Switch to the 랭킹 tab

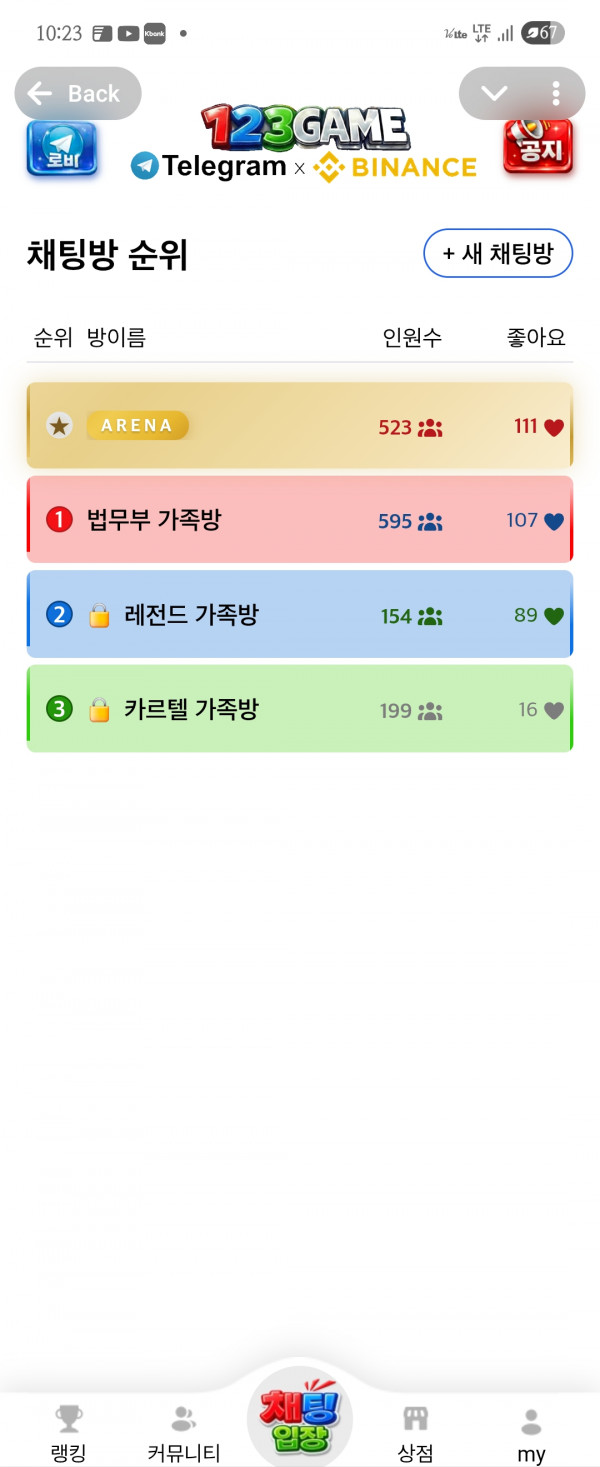pyautogui.click(x=68, y=1431)
